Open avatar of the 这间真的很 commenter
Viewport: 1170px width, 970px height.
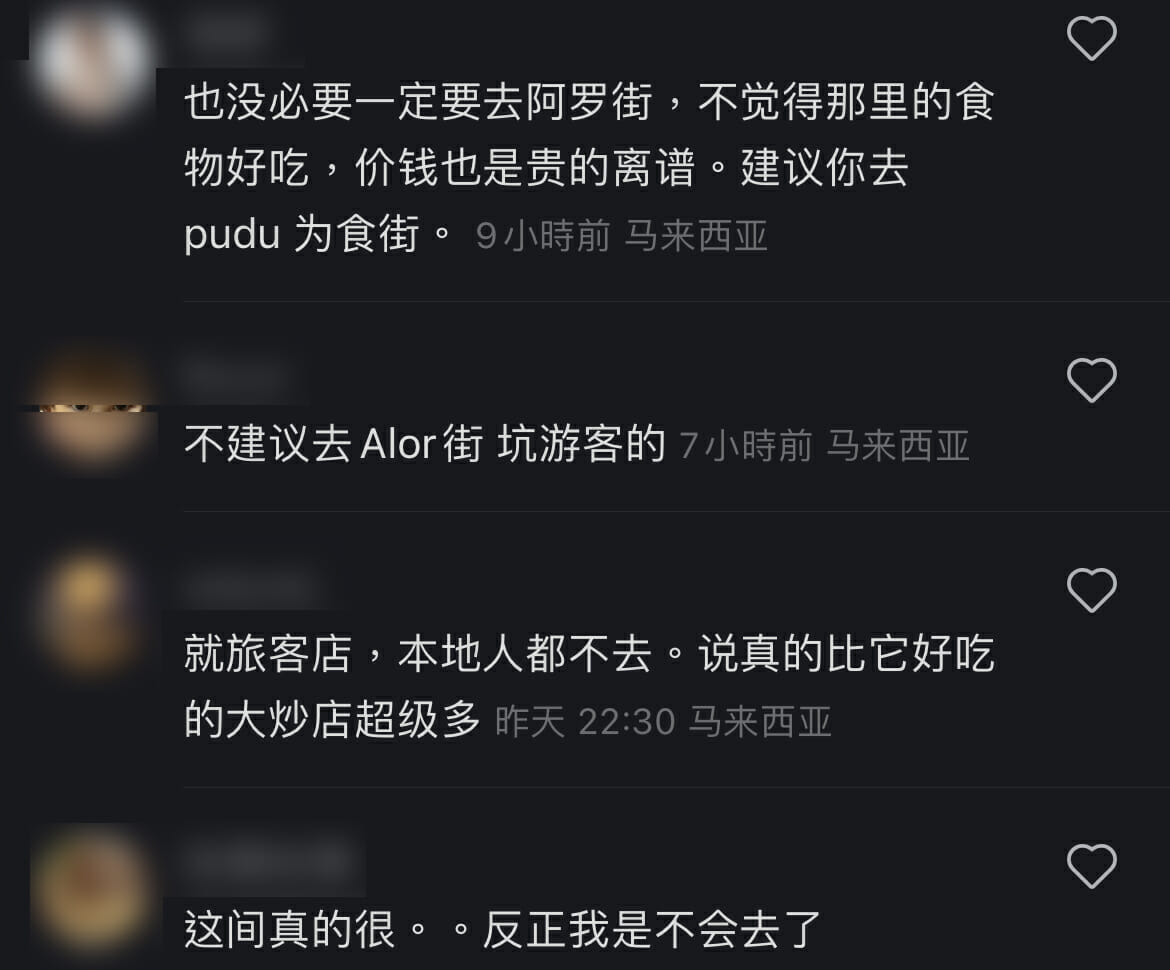pyautogui.click(x=92, y=888)
